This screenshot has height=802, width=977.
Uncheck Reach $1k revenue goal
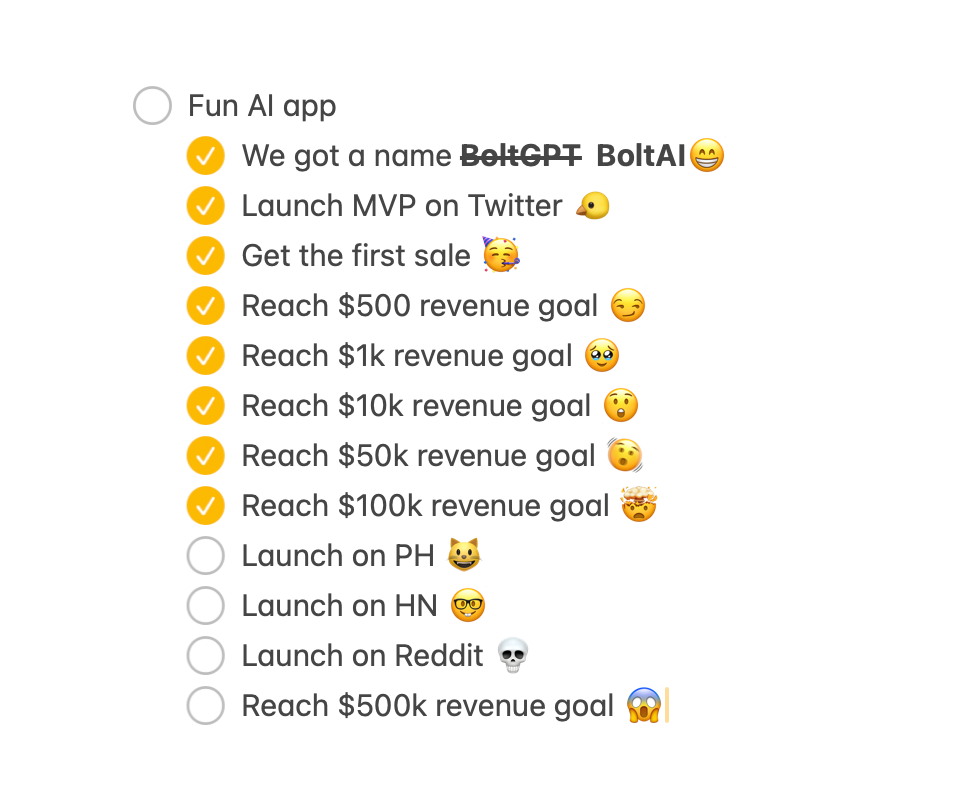click(205, 356)
